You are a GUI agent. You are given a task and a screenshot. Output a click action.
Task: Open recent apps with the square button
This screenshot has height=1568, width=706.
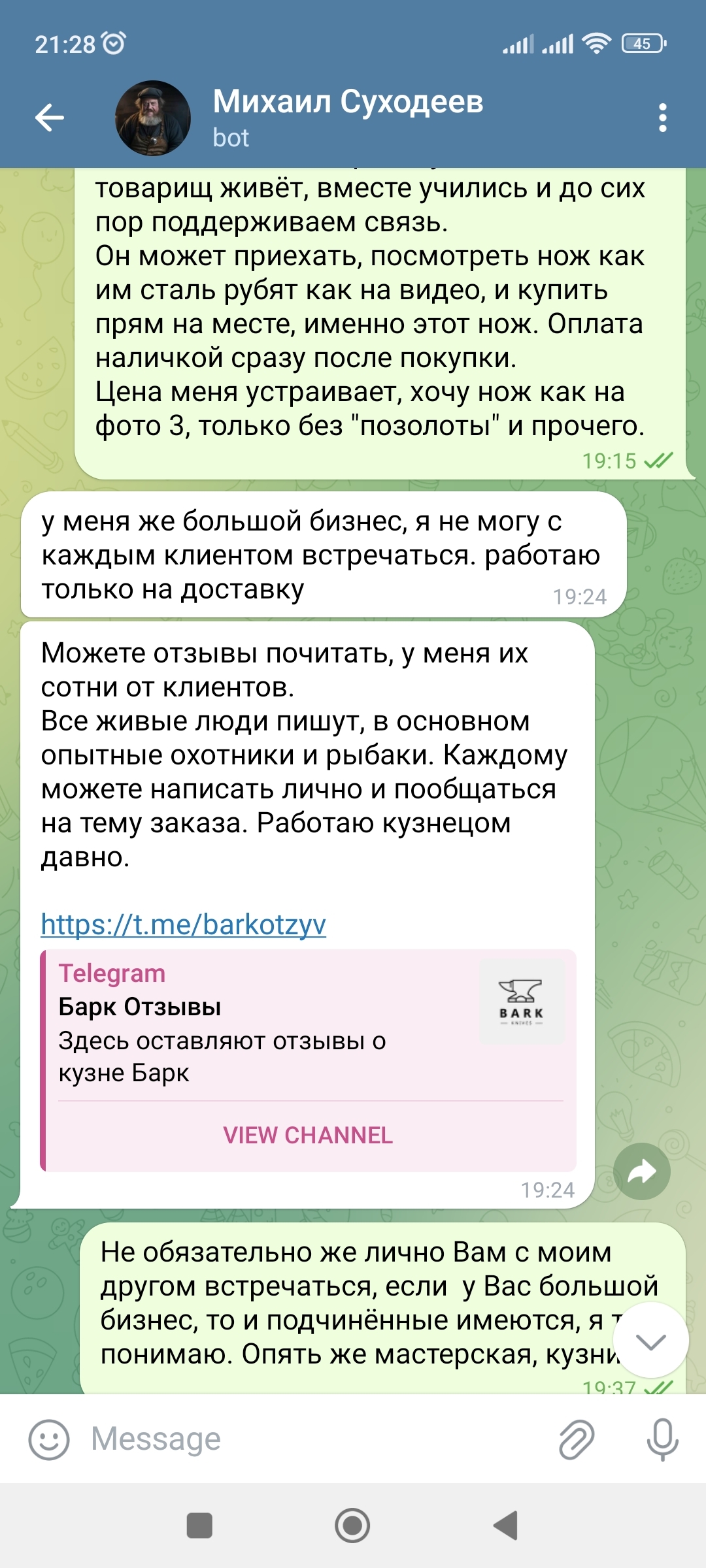(x=199, y=1526)
